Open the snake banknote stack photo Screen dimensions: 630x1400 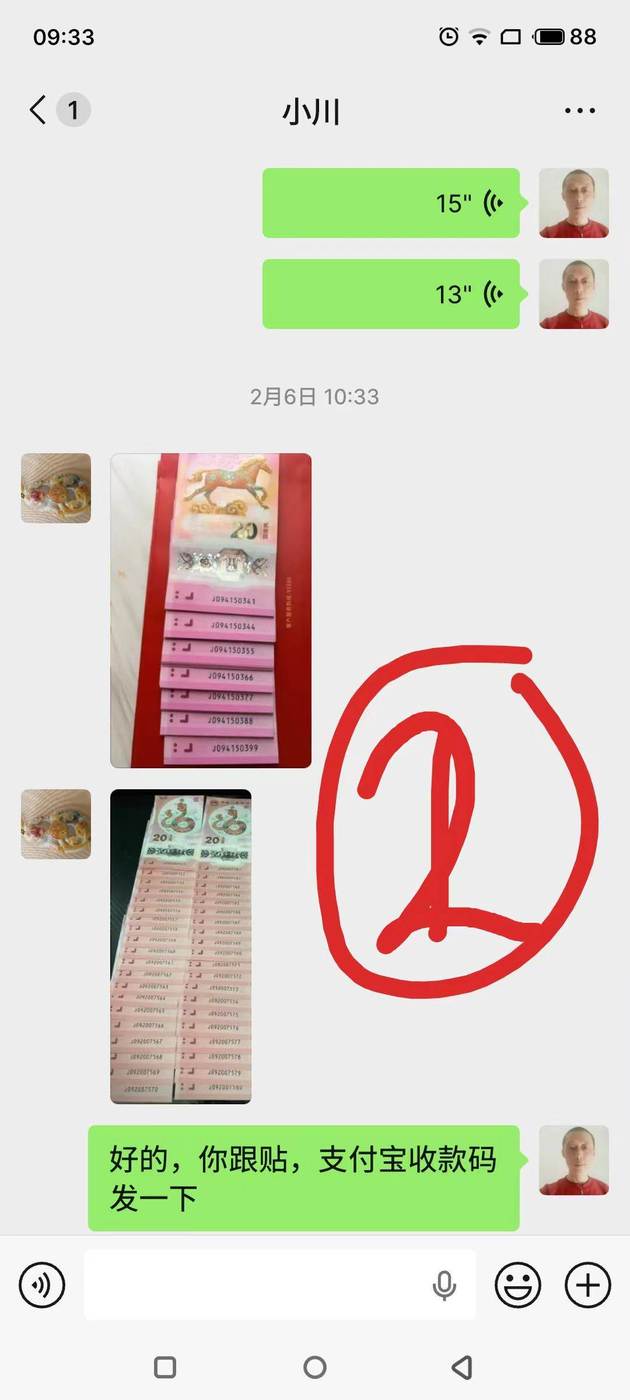click(180, 946)
